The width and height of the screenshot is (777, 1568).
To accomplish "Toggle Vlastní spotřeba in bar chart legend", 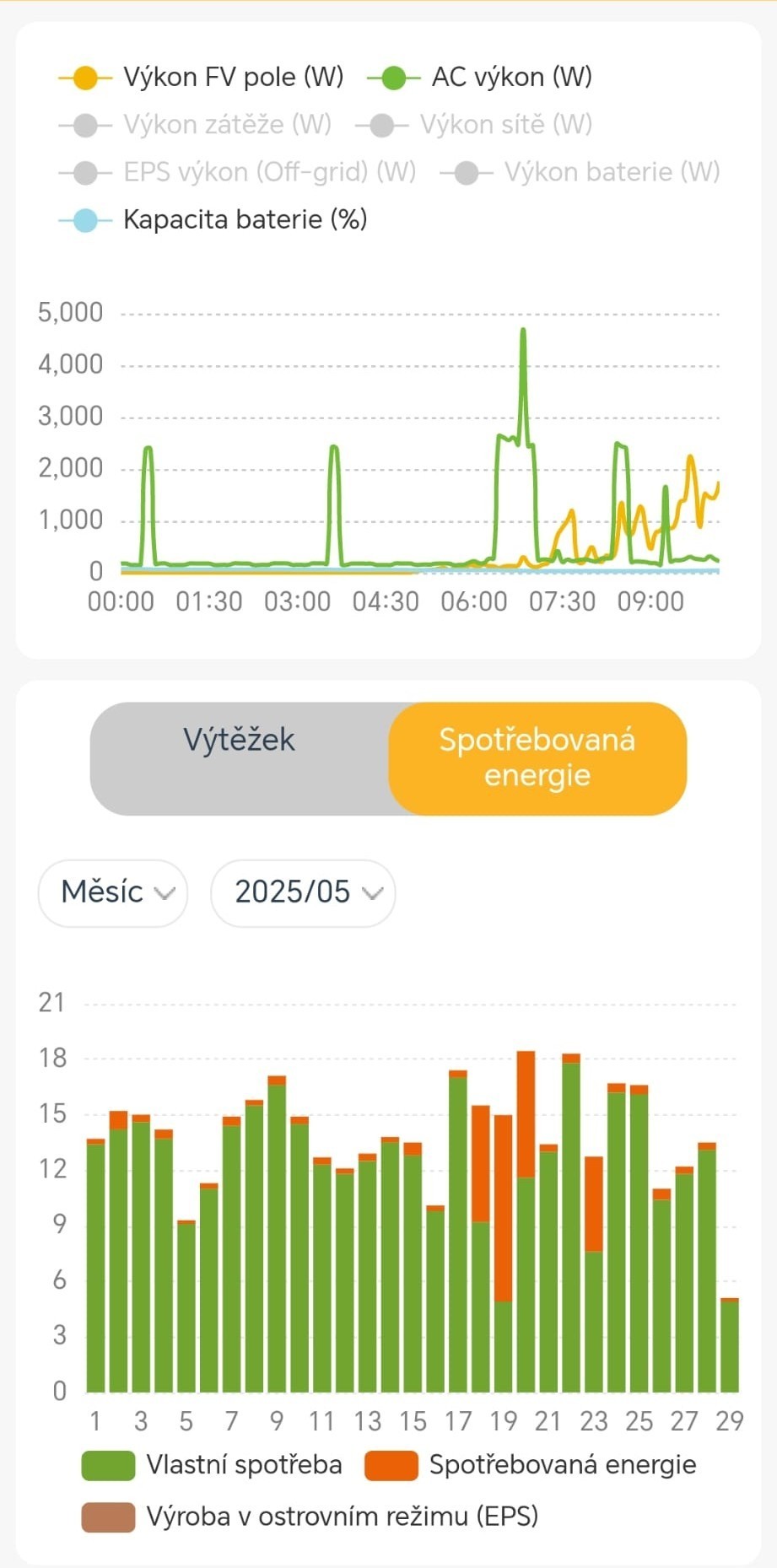I will click(x=213, y=1465).
